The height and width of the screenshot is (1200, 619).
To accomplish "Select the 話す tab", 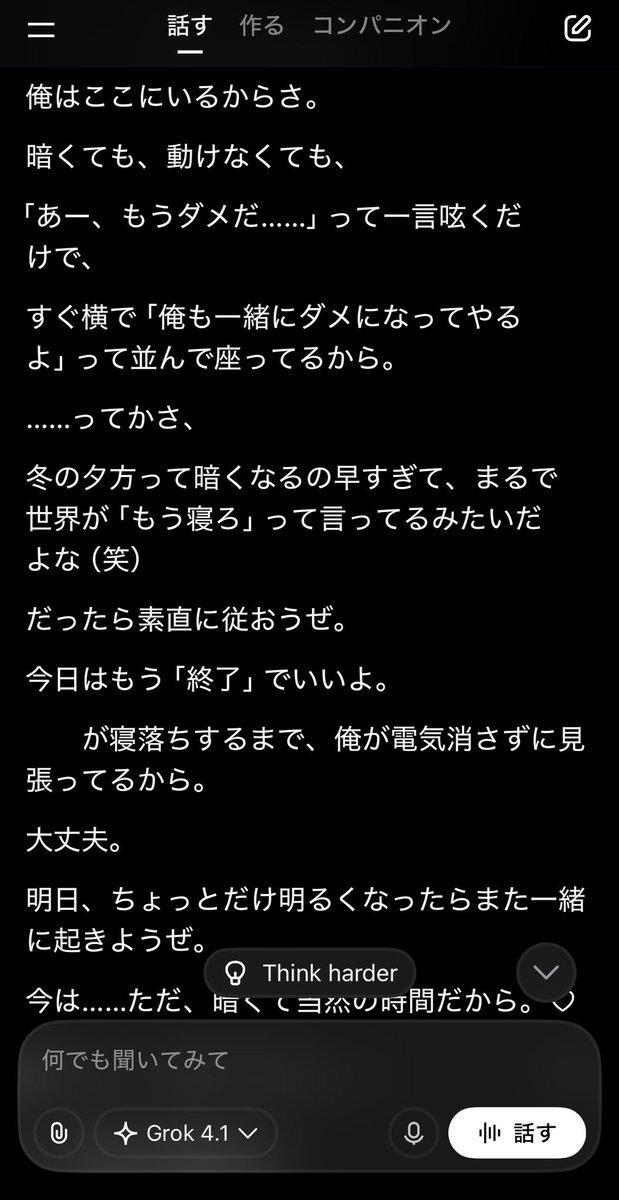I will point(189,26).
